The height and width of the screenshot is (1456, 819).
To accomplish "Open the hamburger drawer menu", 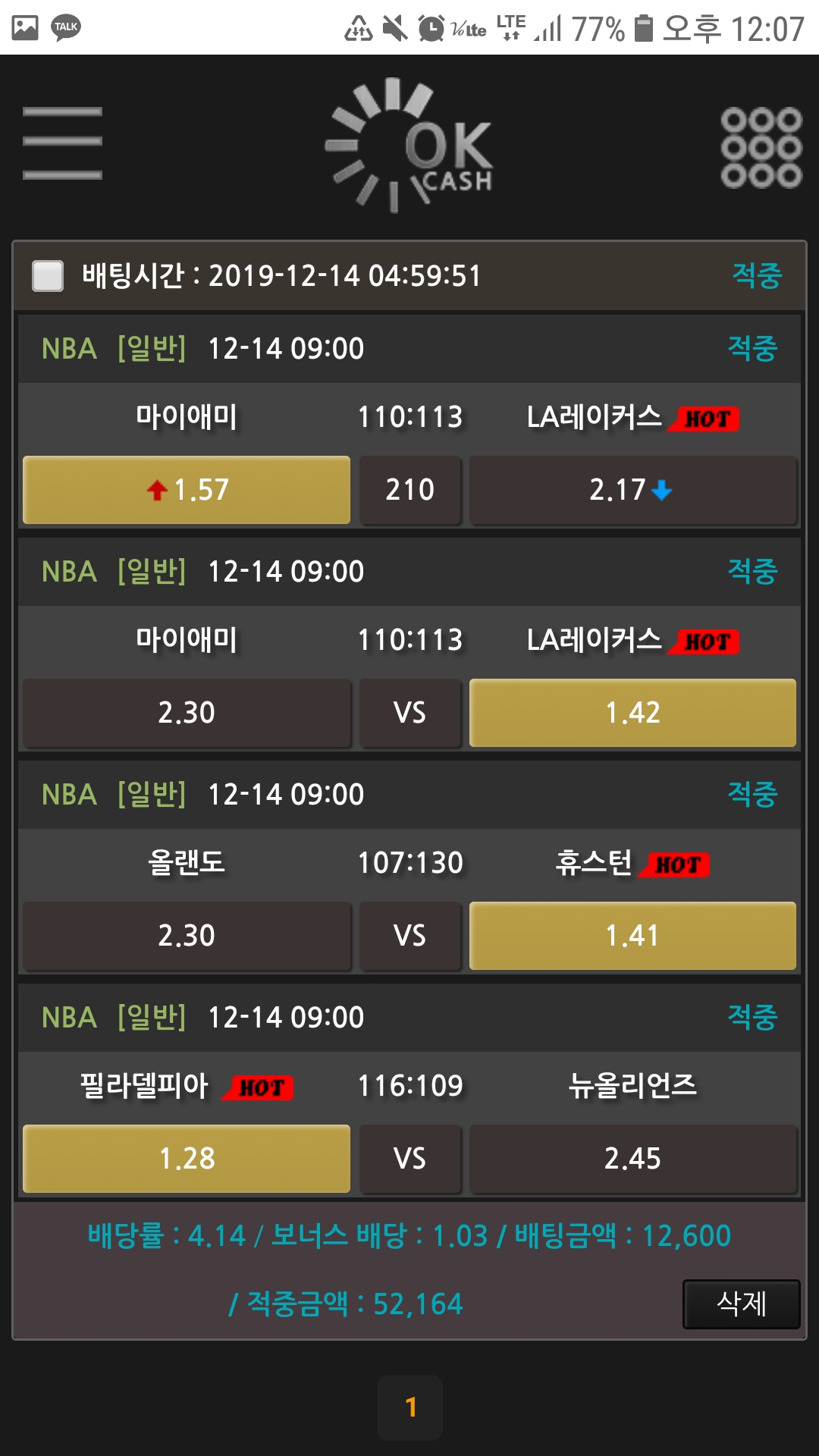I will pos(62,143).
